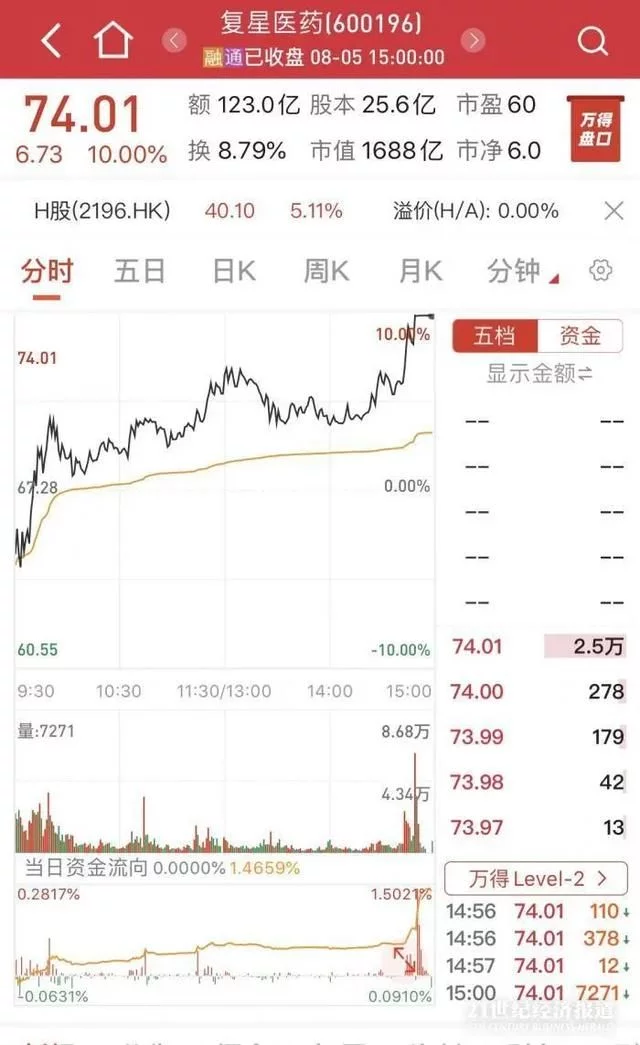Open the H股(2196.HK) quote row
Screen dimensions: 640x1045
[x=296, y=211]
